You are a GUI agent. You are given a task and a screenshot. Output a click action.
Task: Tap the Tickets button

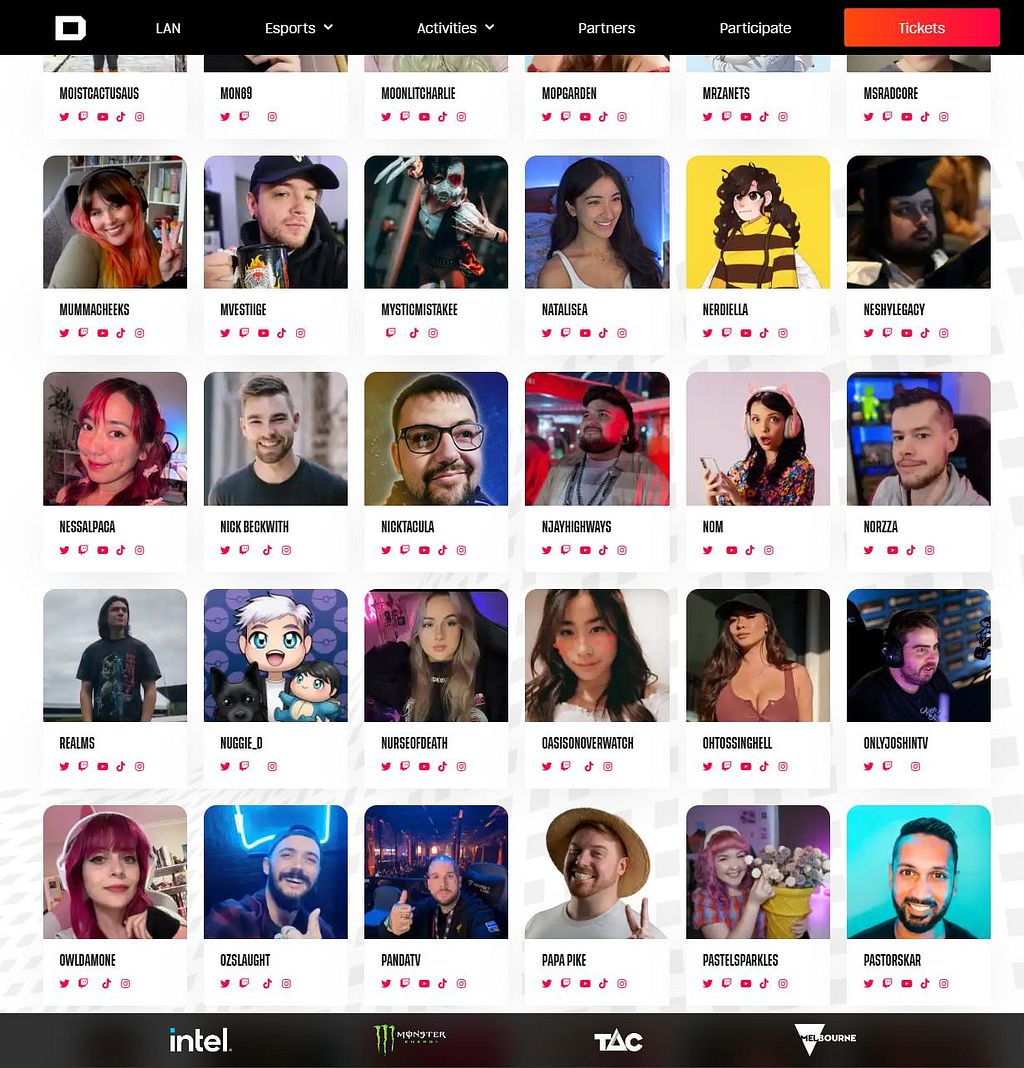click(921, 28)
